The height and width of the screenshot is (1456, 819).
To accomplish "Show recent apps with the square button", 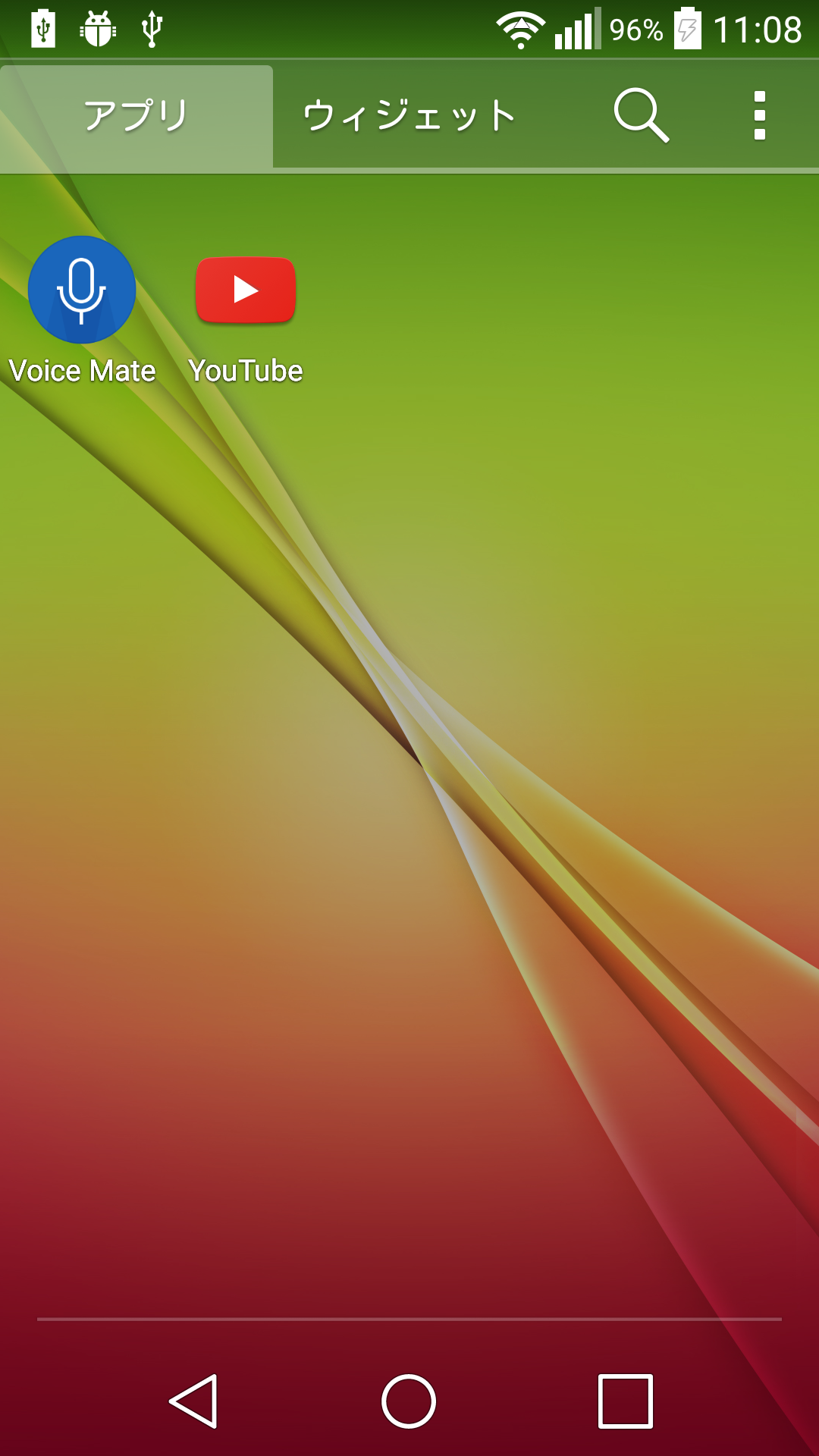I will tap(626, 1401).
